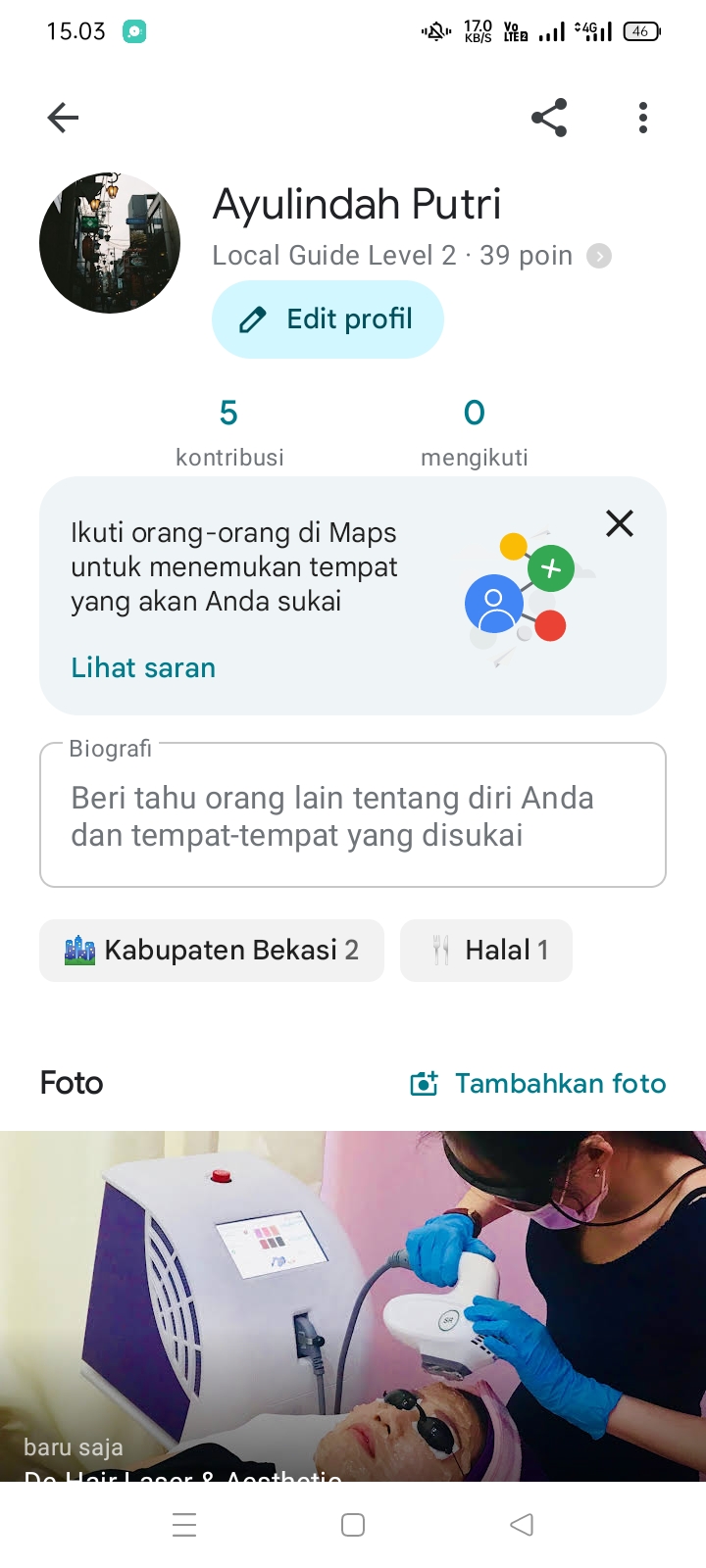The height and width of the screenshot is (1568, 706).
Task: Open the De Hair Laser photo
Action: click(353, 1306)
